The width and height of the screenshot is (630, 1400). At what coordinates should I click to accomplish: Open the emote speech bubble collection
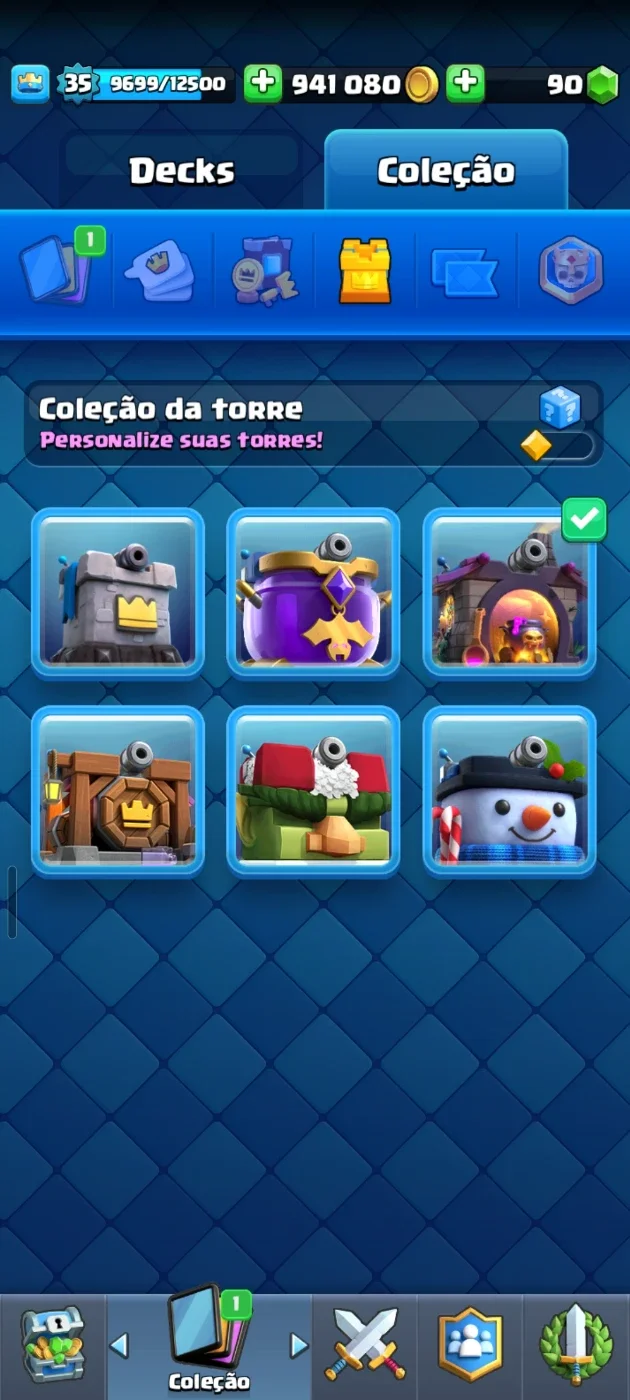click(160, 270)
